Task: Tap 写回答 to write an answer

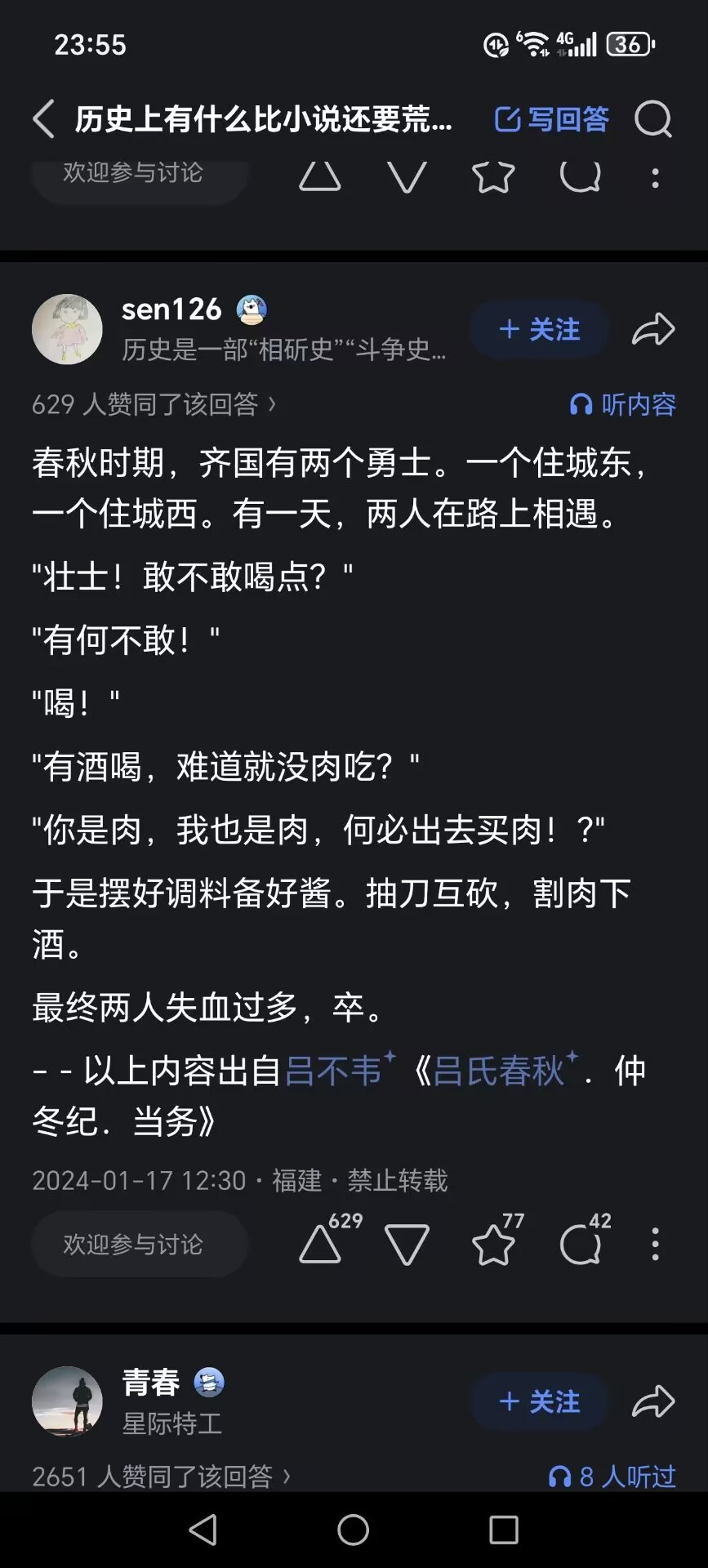Action: coord(553,119)
